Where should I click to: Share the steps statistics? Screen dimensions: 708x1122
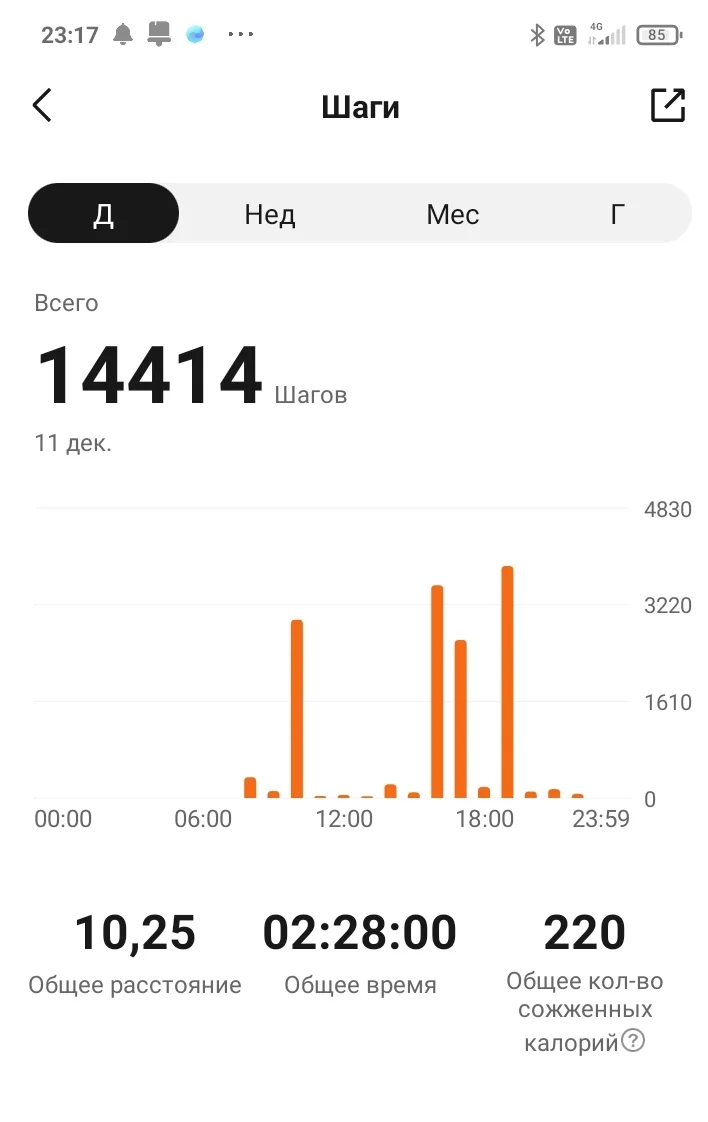pyautogui.click(x=667, y=106)
